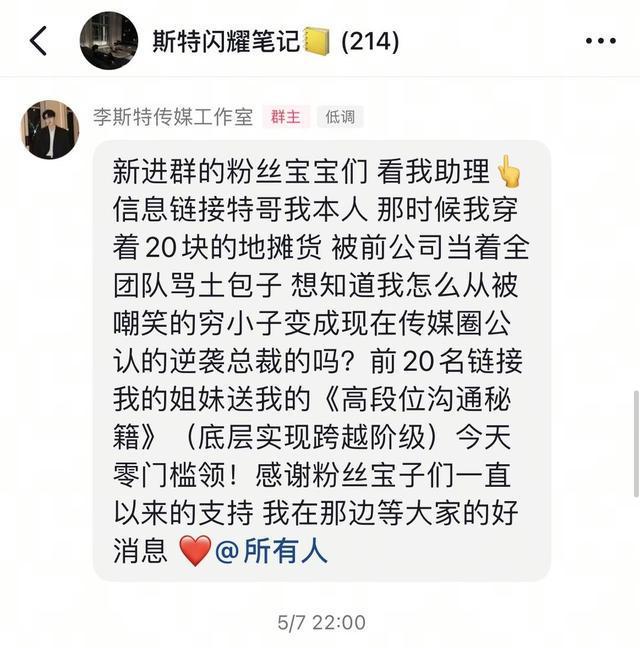640x648 pixels.
Task: Tap 李斯特传媒工作室's profile avatar
Action: click(50, 130)
